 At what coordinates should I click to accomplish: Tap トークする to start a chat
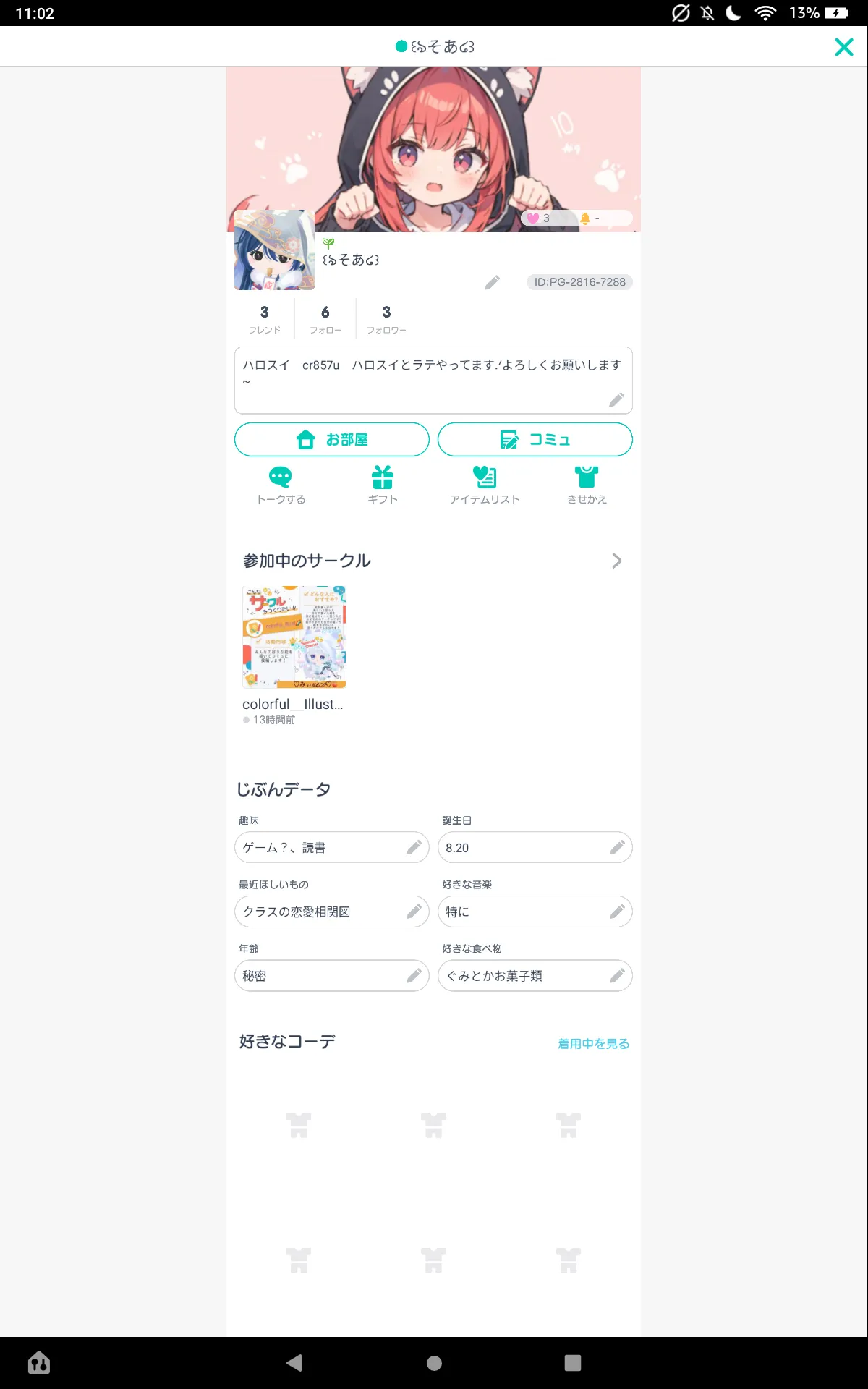pyautogui.click(x=281, y=485)
